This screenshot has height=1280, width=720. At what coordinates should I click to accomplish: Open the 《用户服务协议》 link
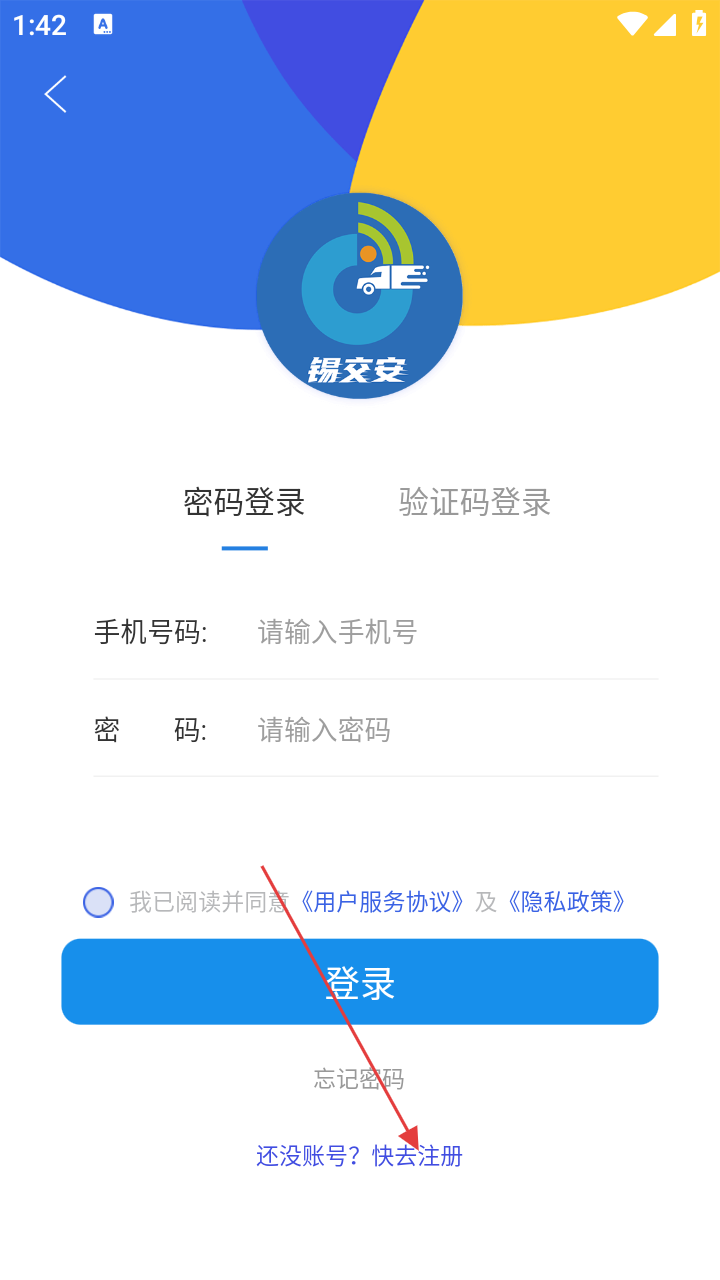click(383, 902)
